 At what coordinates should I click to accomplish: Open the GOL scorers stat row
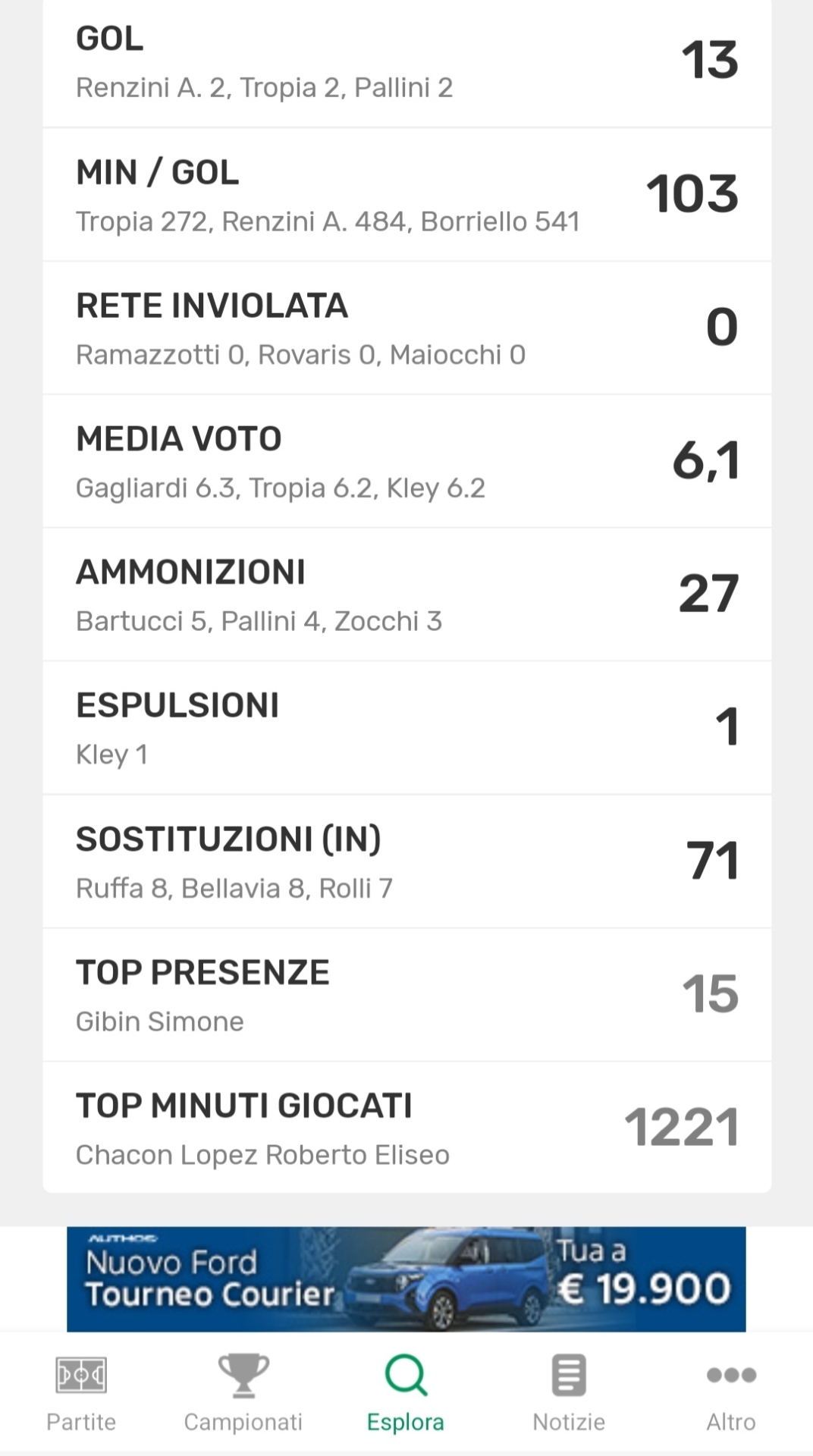(x=406, y=62)
